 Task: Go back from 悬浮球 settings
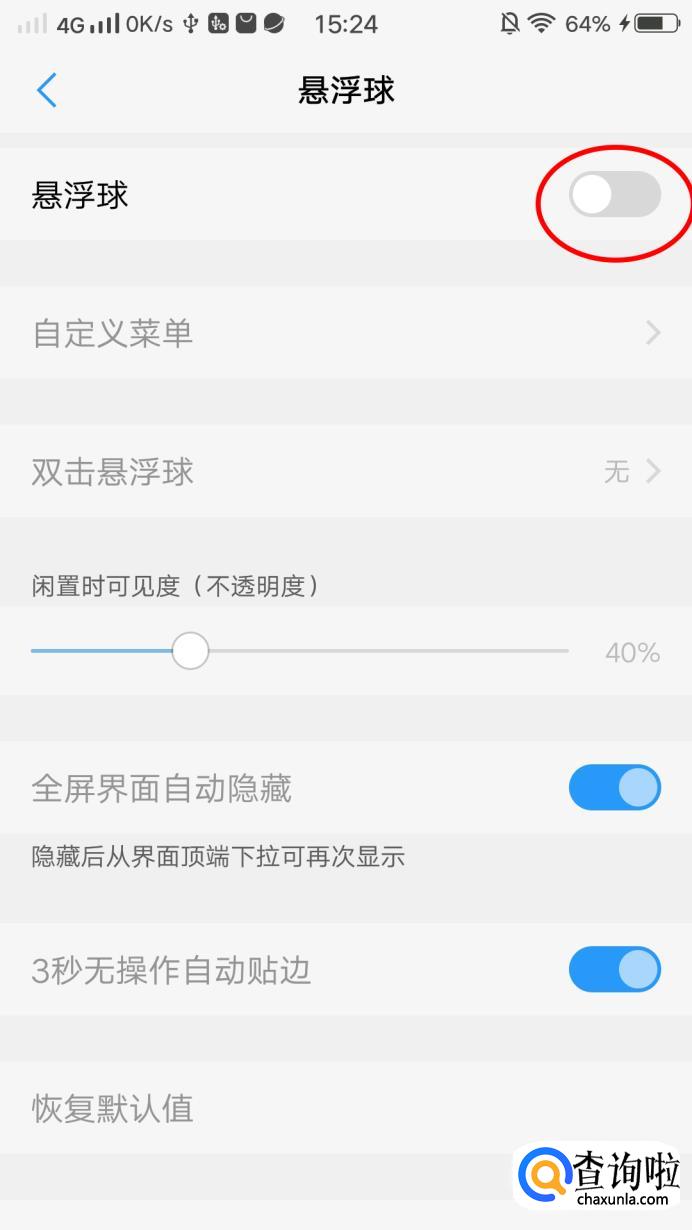tap(46, 90)
